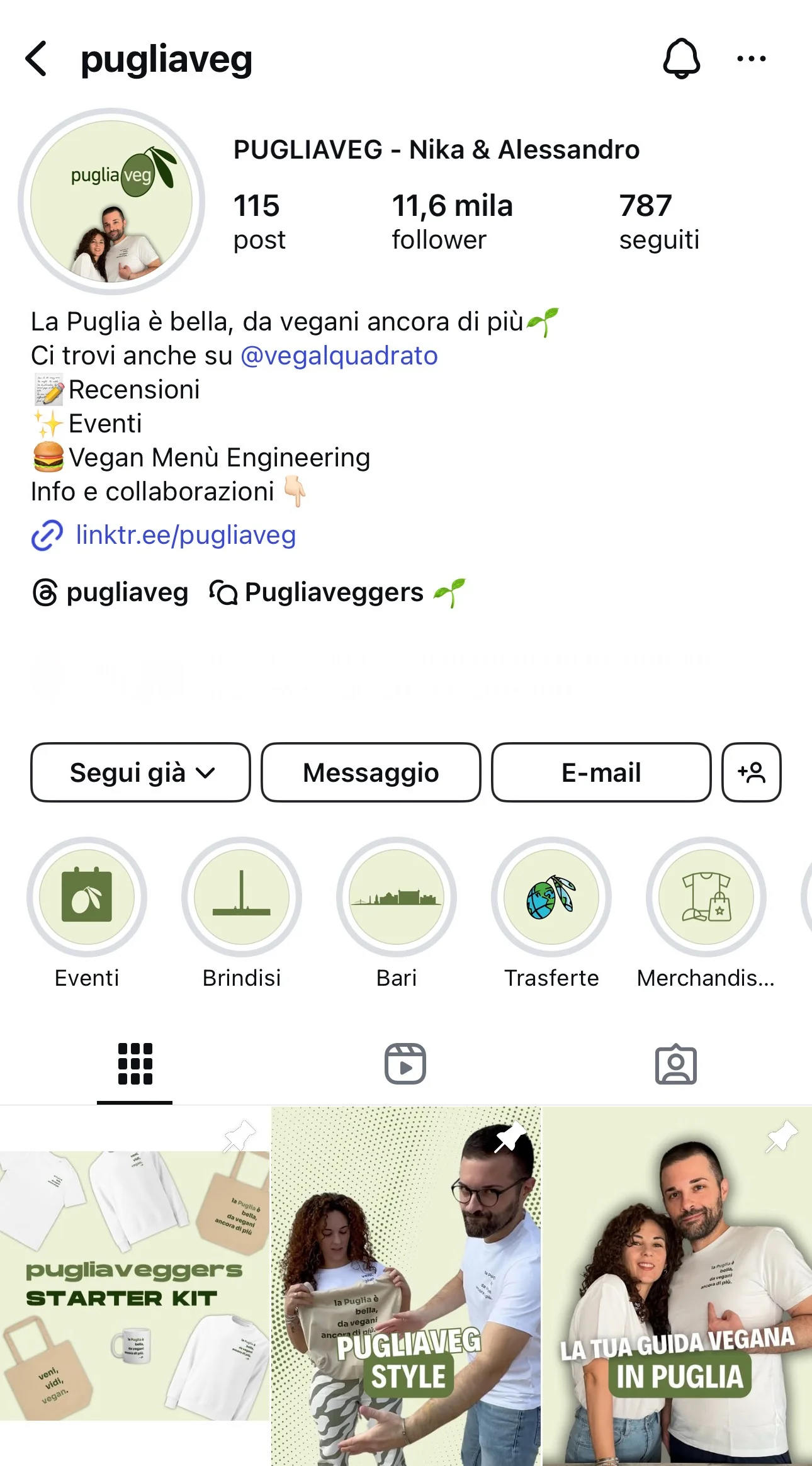
Task: Open the Trasferte highlight
Action: click(x=551, y=900)
